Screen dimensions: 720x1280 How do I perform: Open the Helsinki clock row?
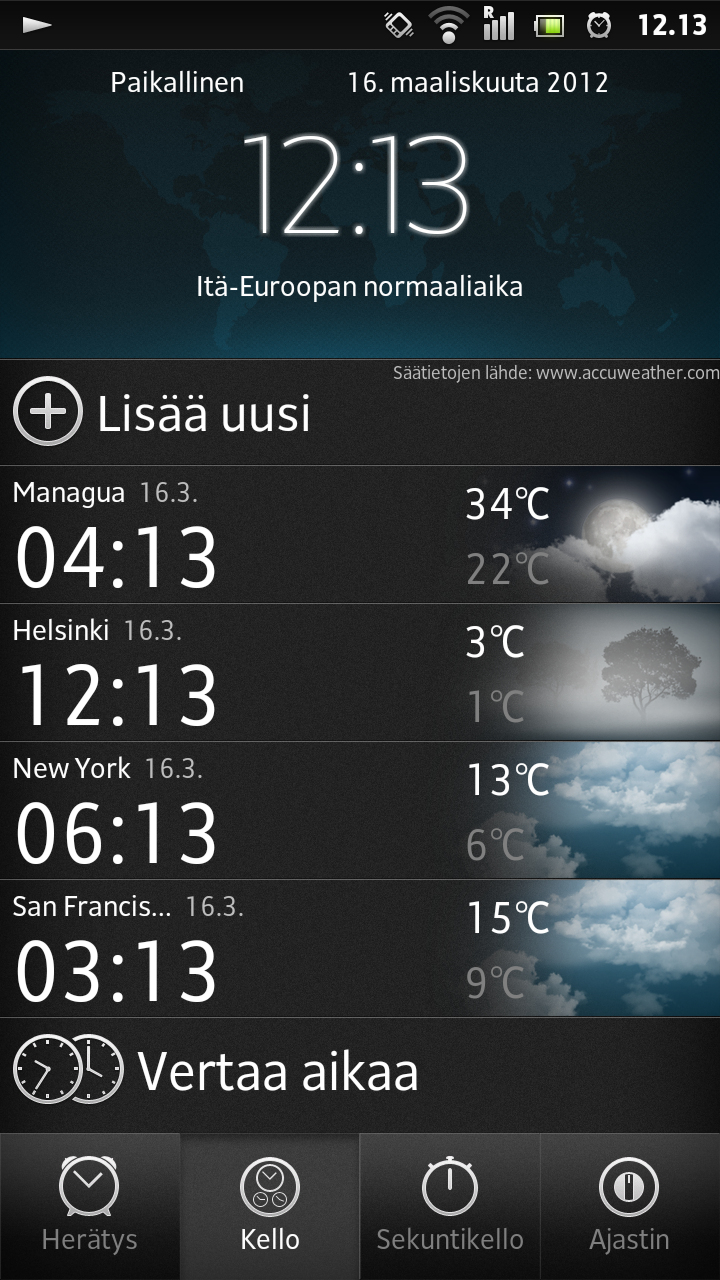pos(360,673)
